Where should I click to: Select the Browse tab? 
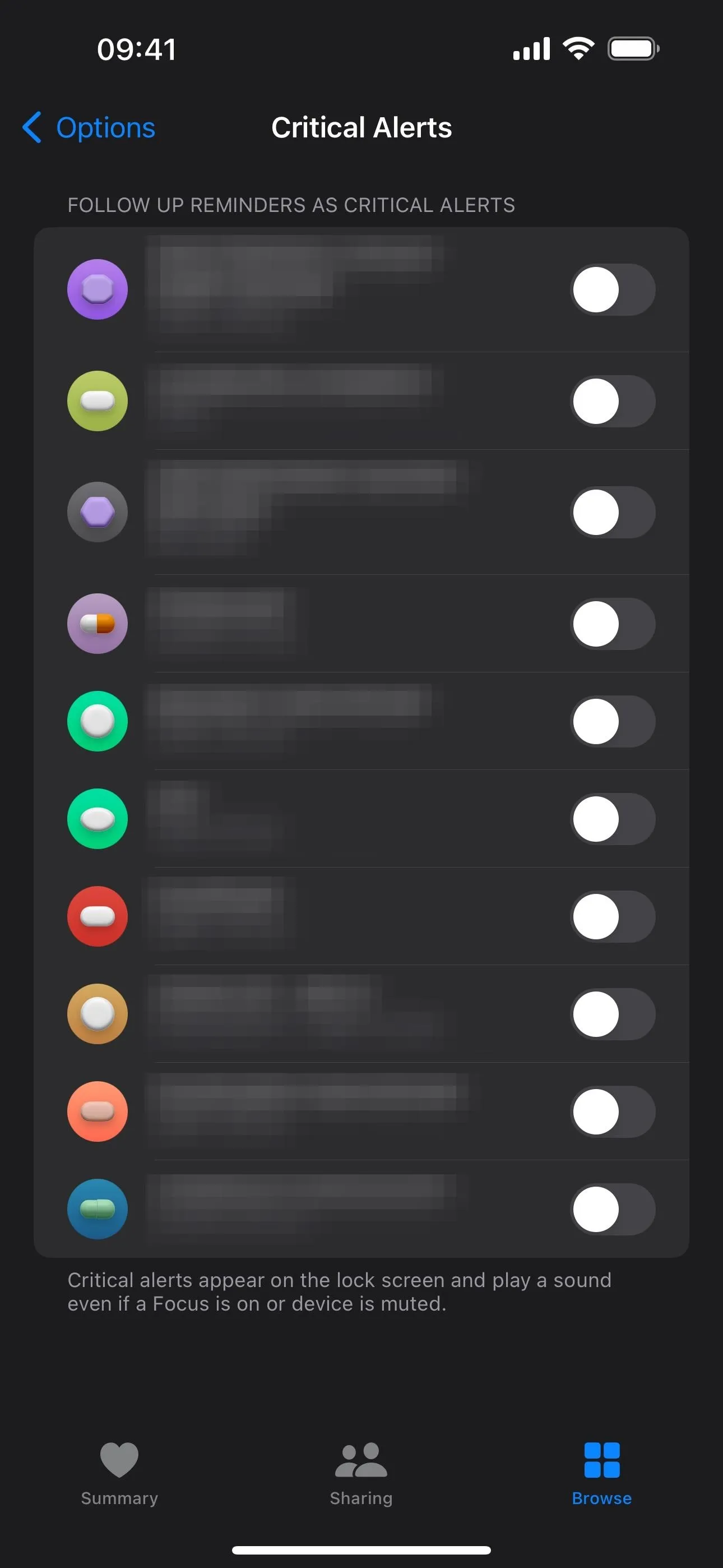(x=602, y=1474)
